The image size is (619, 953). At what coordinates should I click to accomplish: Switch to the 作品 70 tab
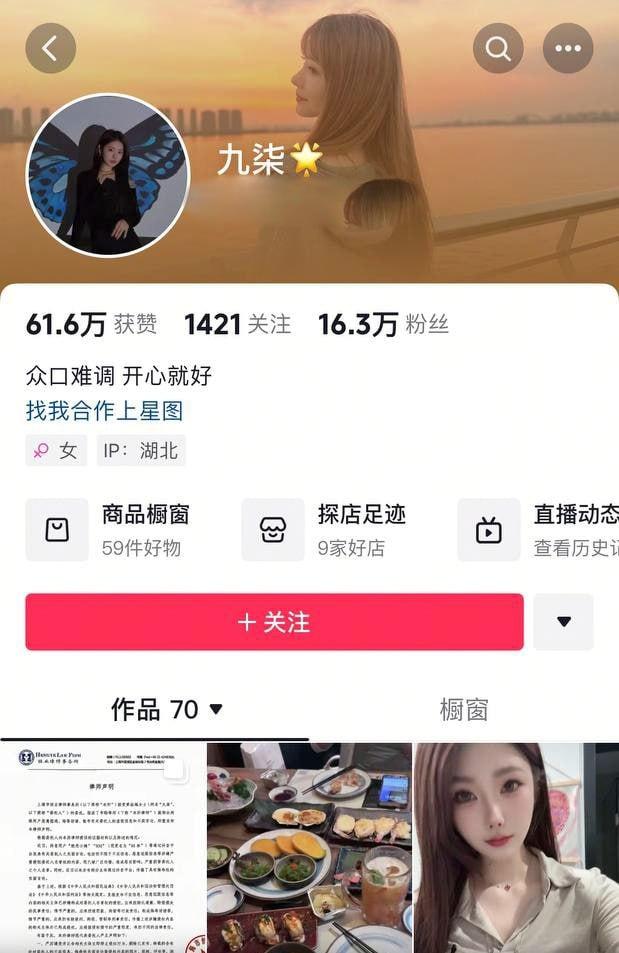coord(166,710)
